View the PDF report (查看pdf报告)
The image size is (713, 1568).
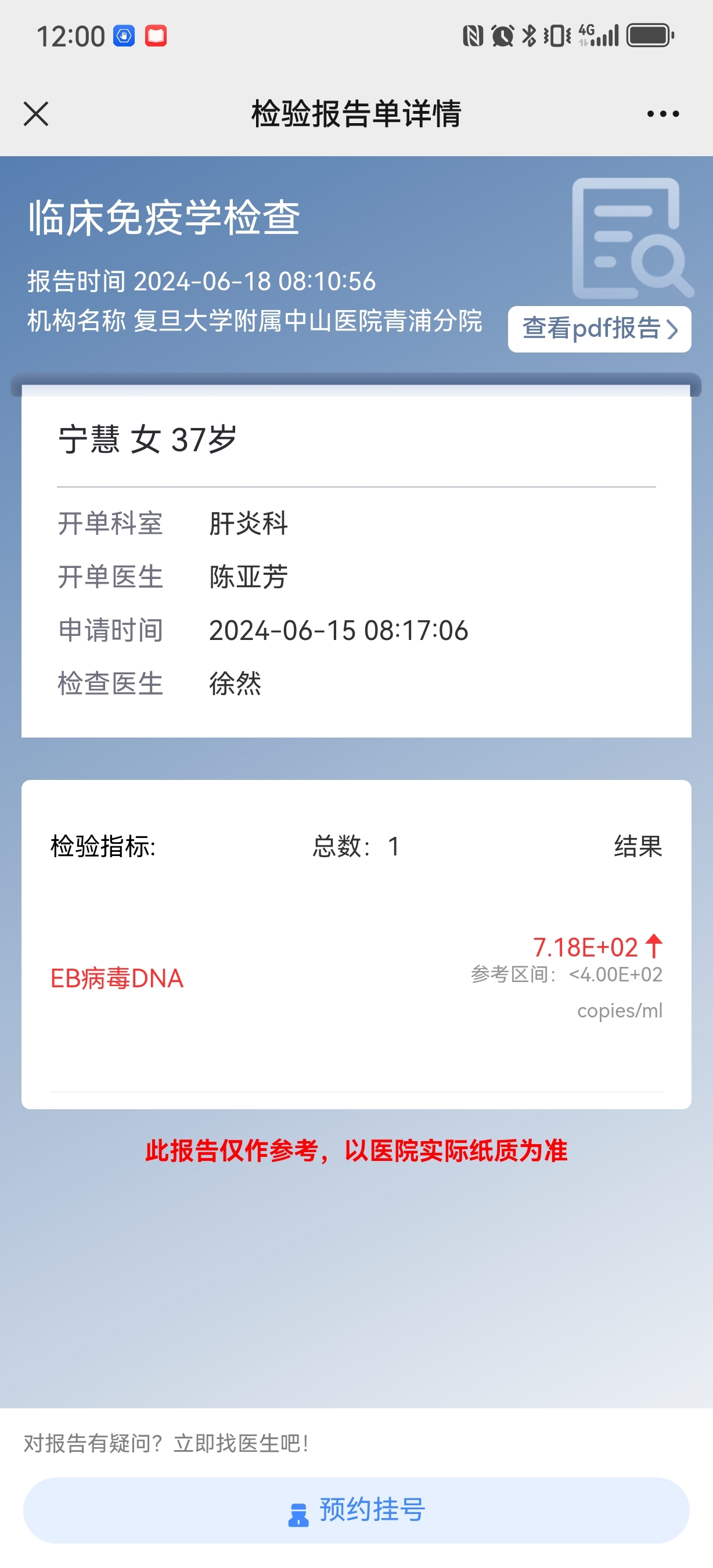pos(599,329)
